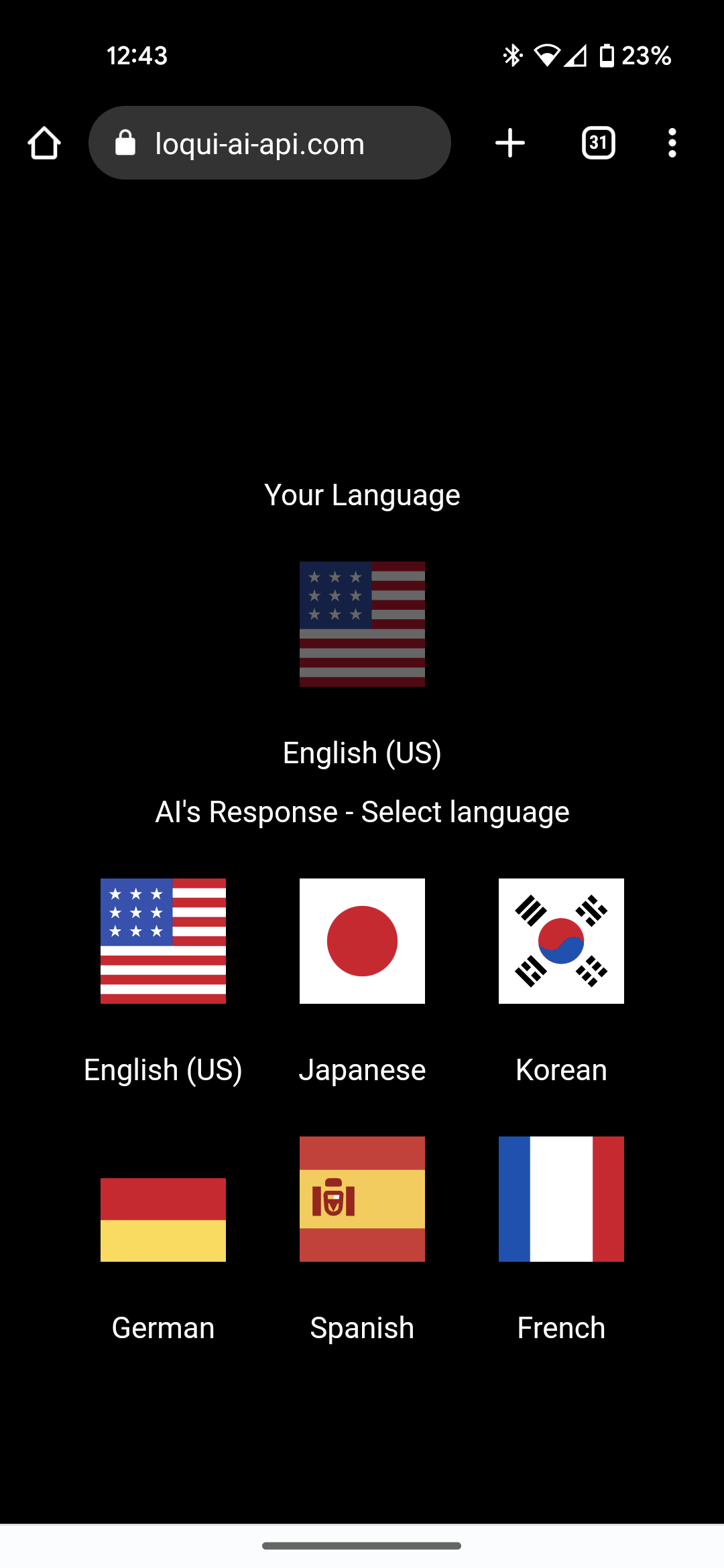Change your language from English (US)

pyautogui.click(x=362, y=624)
